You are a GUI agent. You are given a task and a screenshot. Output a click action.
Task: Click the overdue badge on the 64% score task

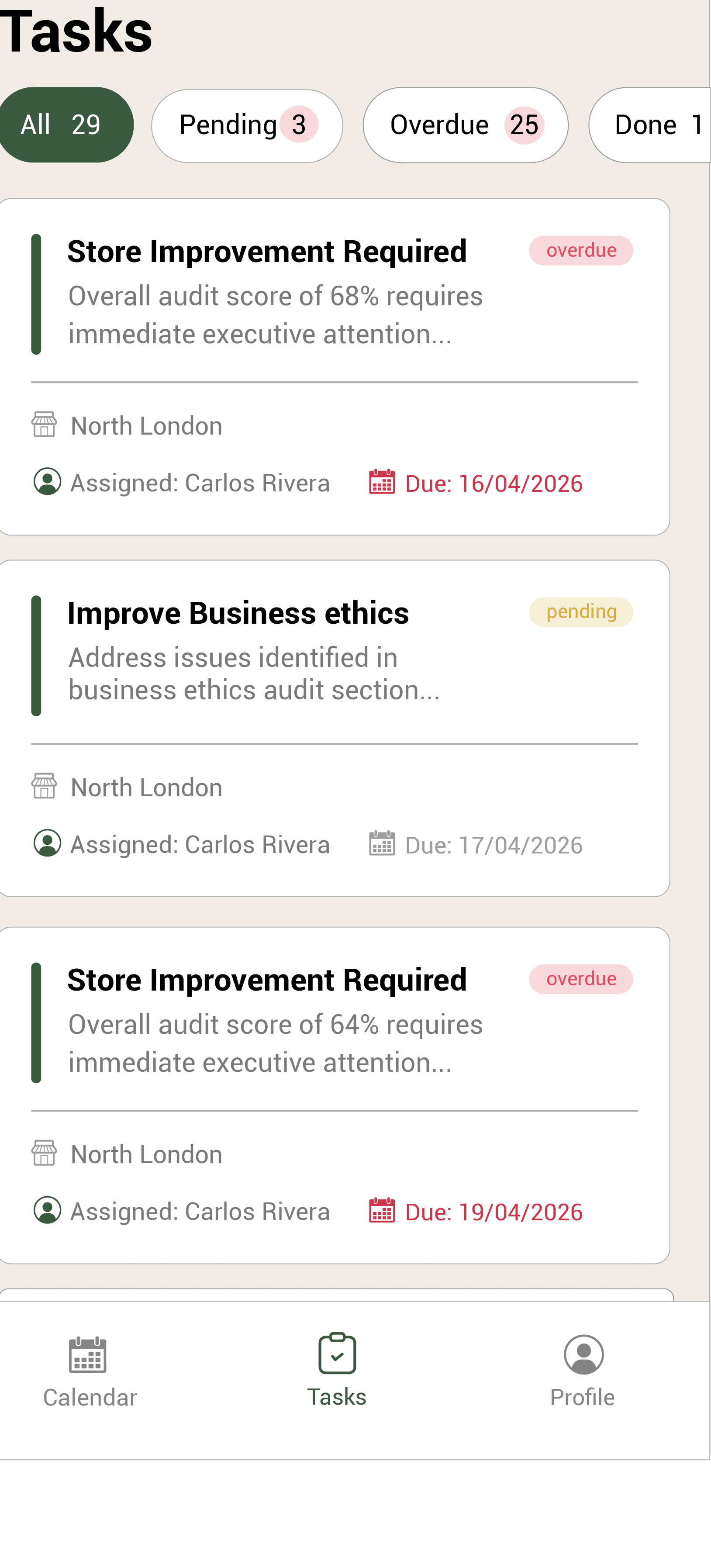point(581,979)
